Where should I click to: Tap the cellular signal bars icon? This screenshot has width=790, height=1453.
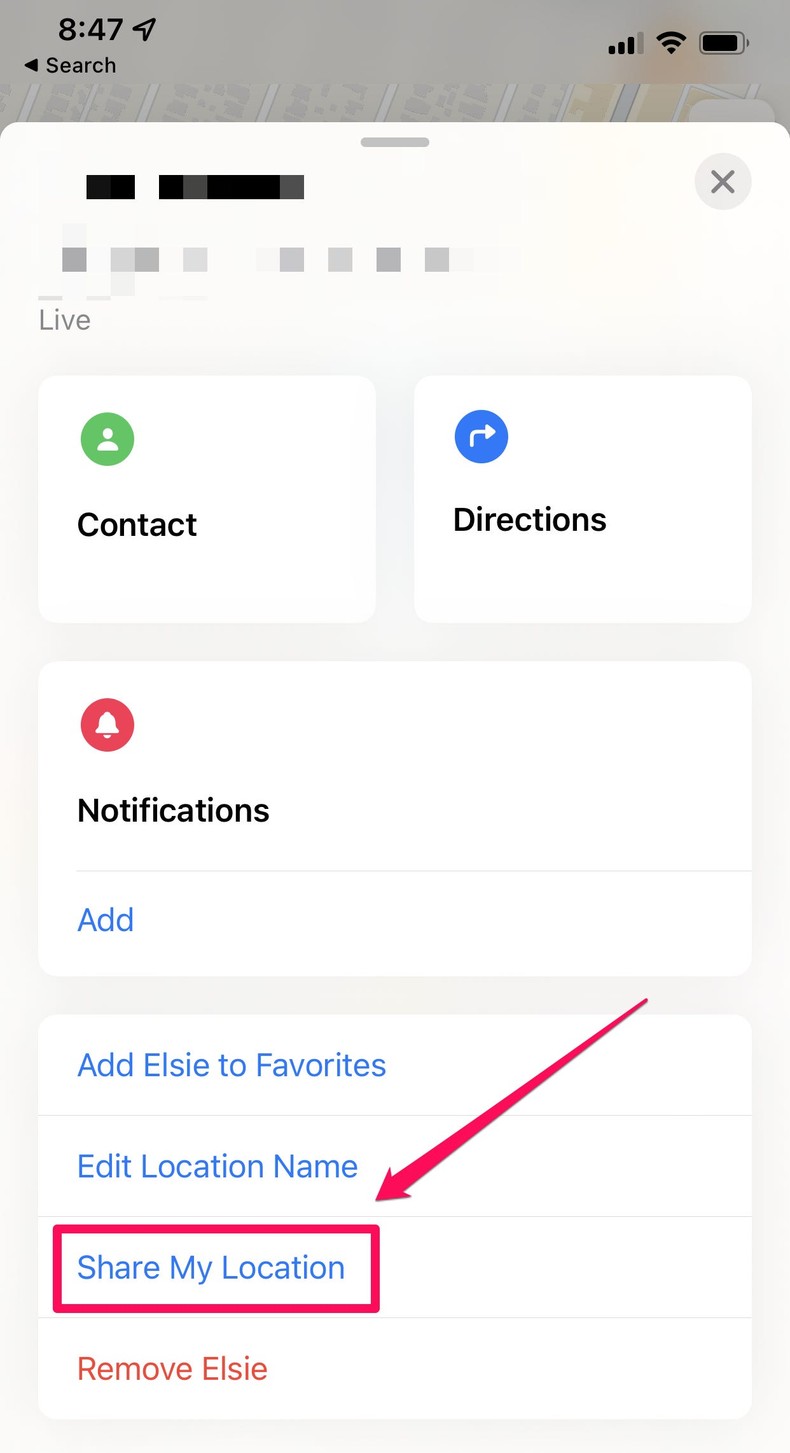(623, 43)
